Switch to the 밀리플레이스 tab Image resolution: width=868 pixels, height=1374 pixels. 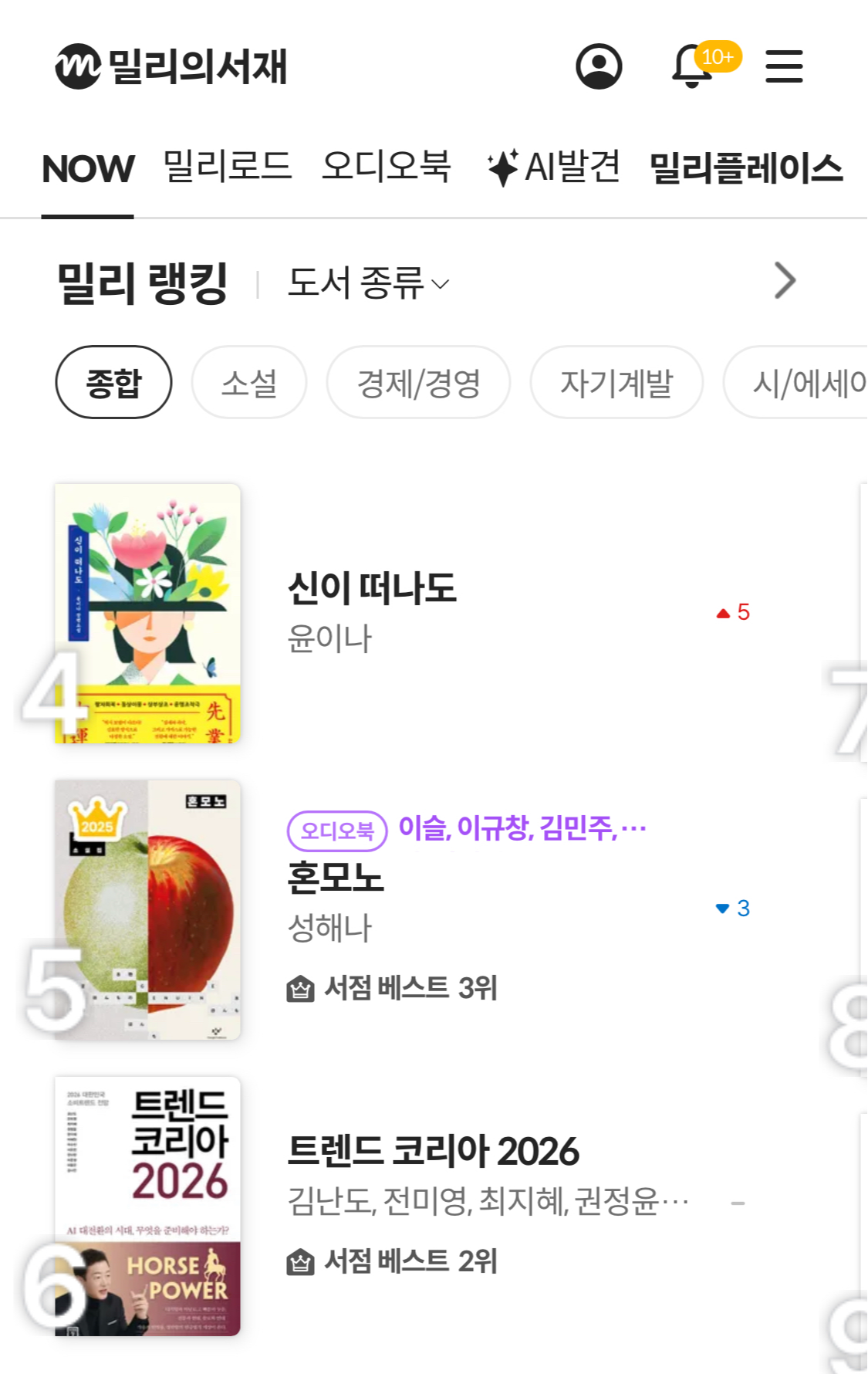pos(746,168)
